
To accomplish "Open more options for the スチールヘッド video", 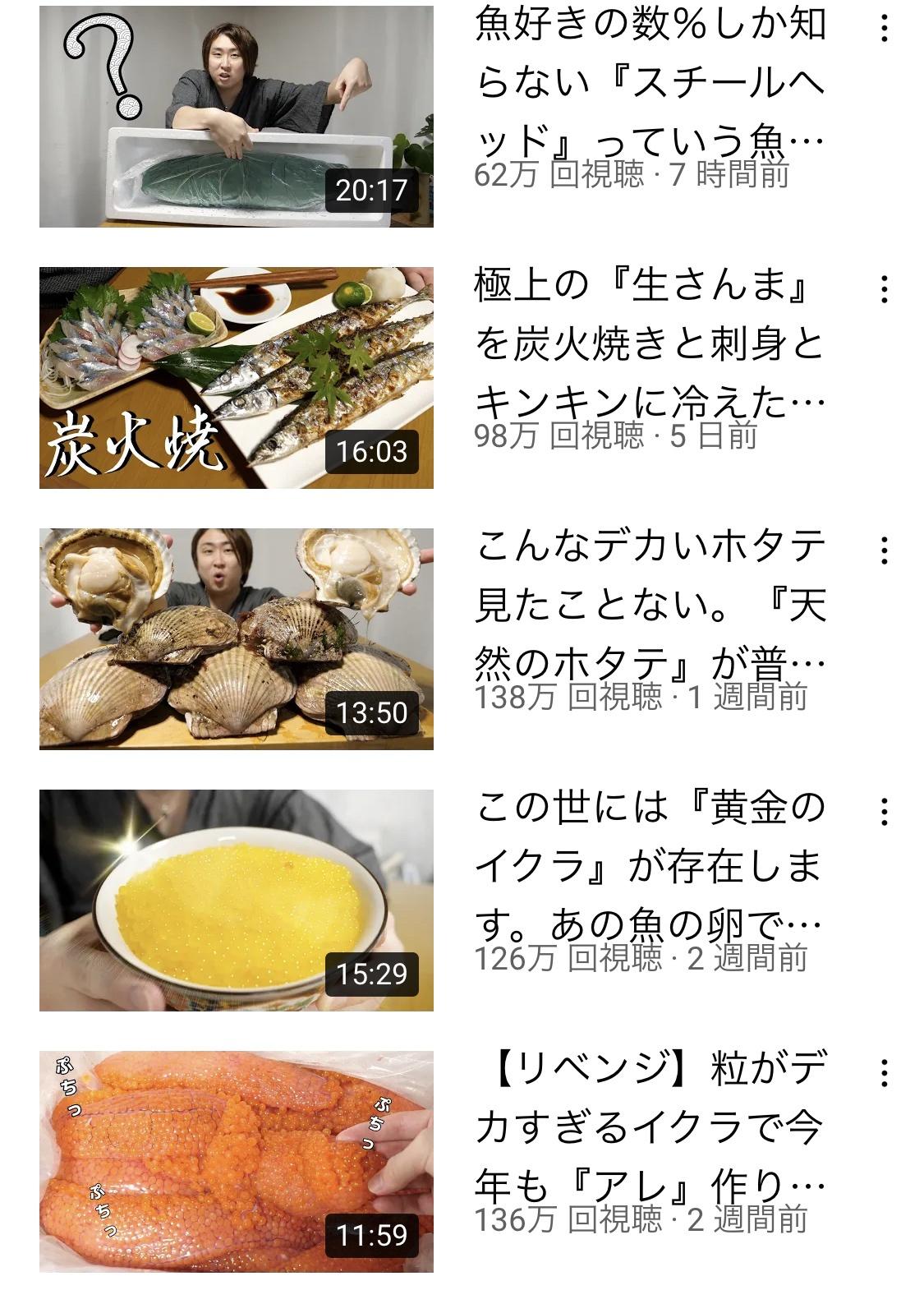I will click(x=884, y=29).
